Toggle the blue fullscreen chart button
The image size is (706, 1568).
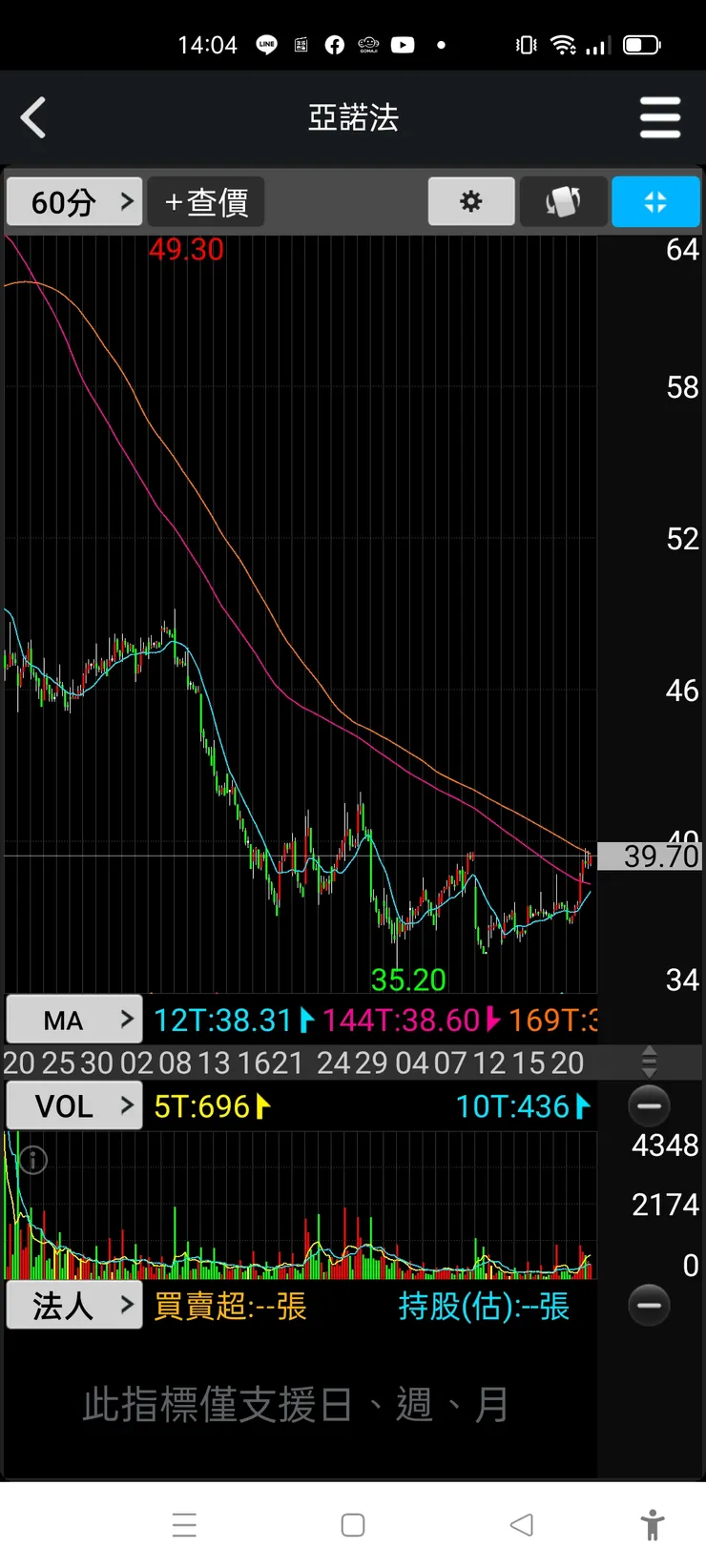655,201
